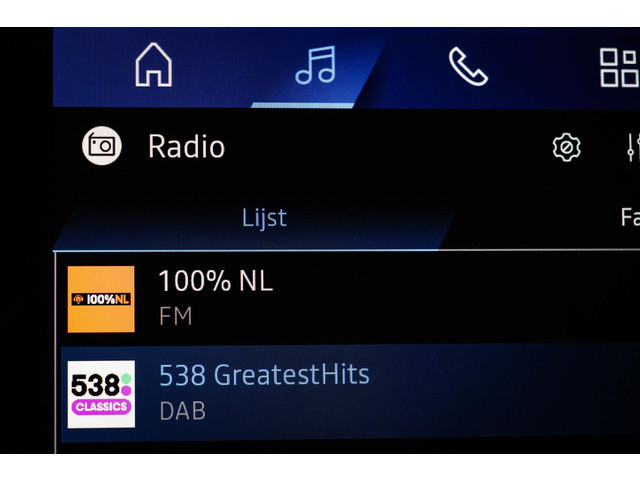Open the equalizer sound settings
This screenshot has height=480, width=640.
tap(631, 148)
